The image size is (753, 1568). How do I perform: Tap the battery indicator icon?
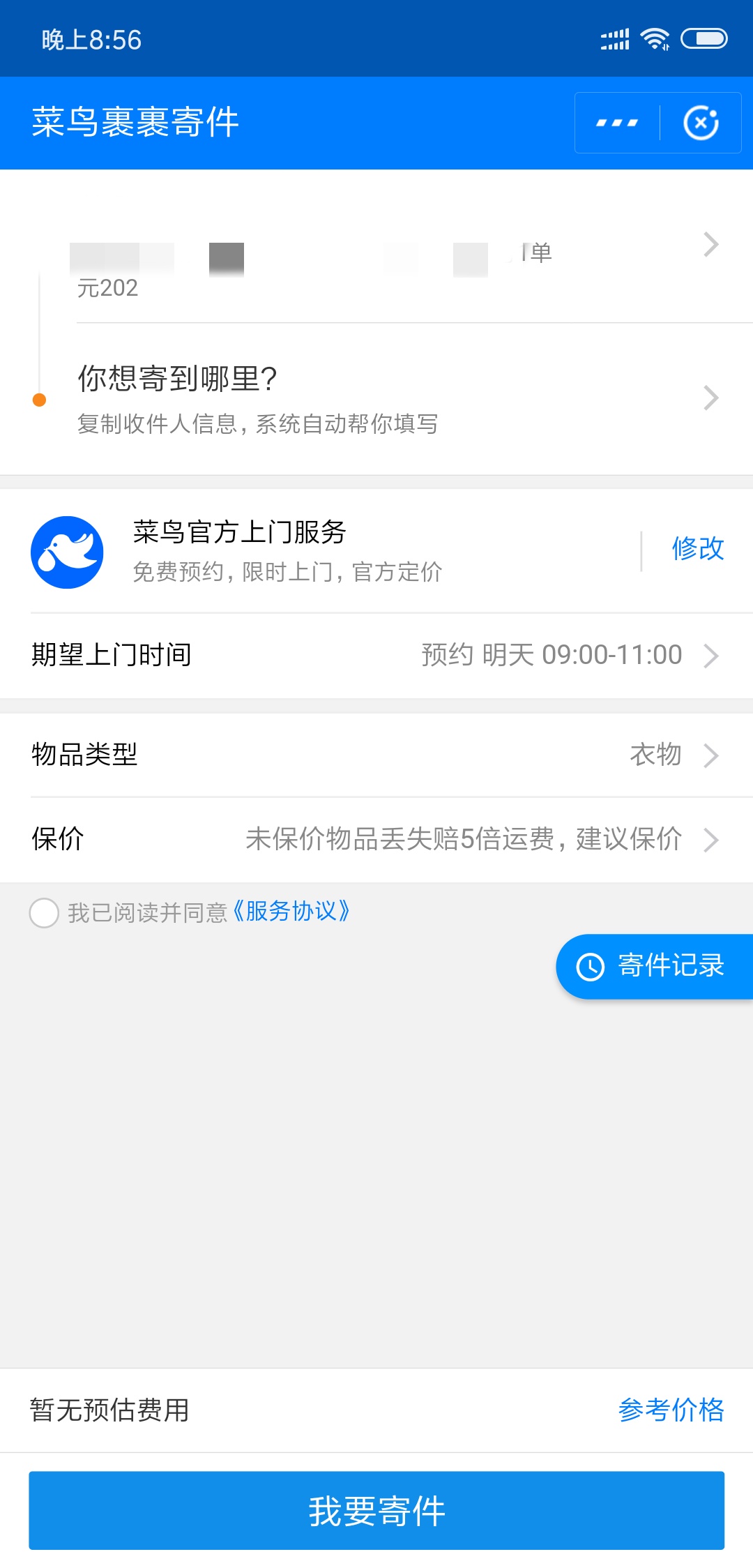[x=703, y=40]
